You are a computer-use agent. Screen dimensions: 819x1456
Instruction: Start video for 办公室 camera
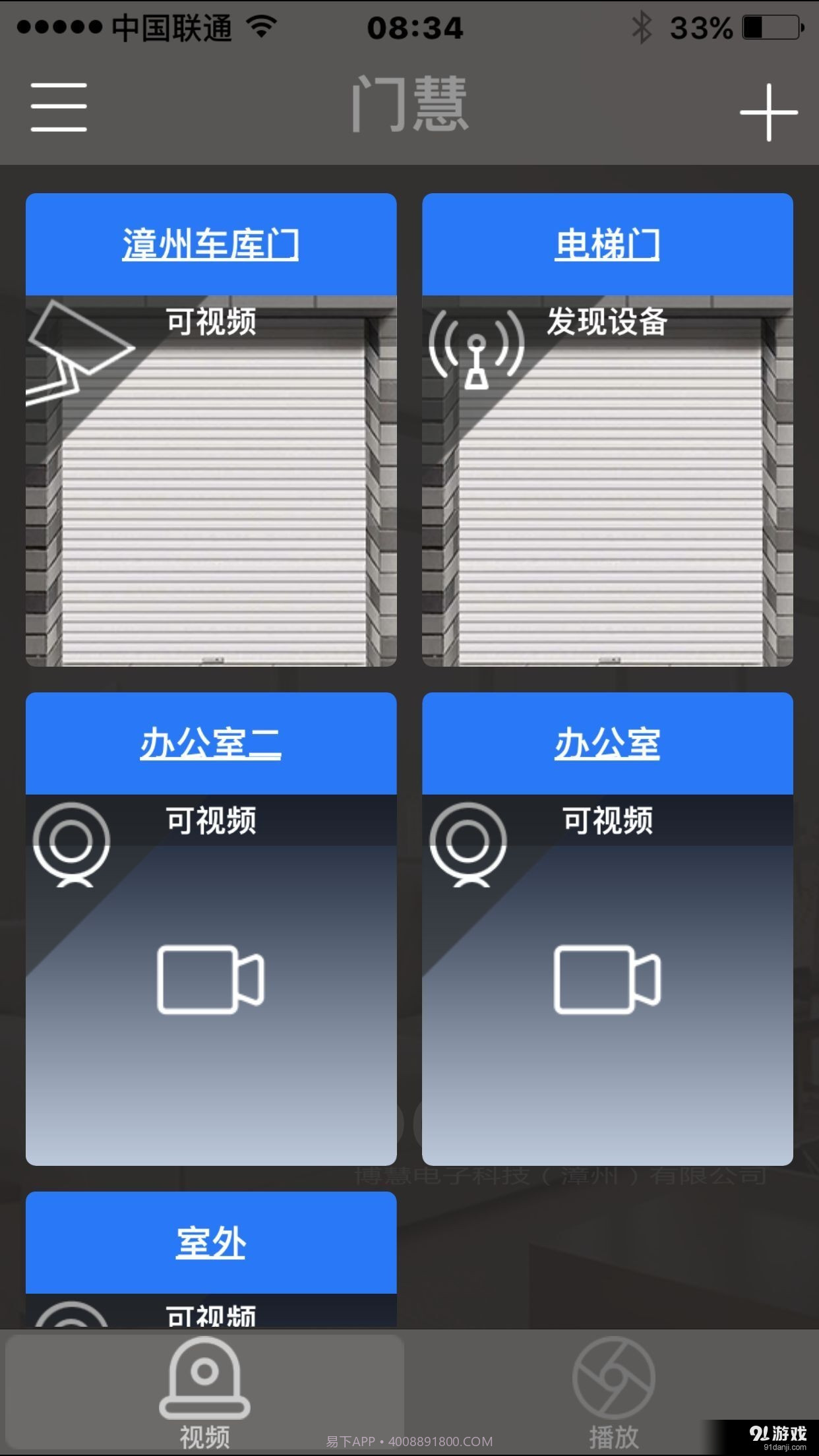(607, 980)
